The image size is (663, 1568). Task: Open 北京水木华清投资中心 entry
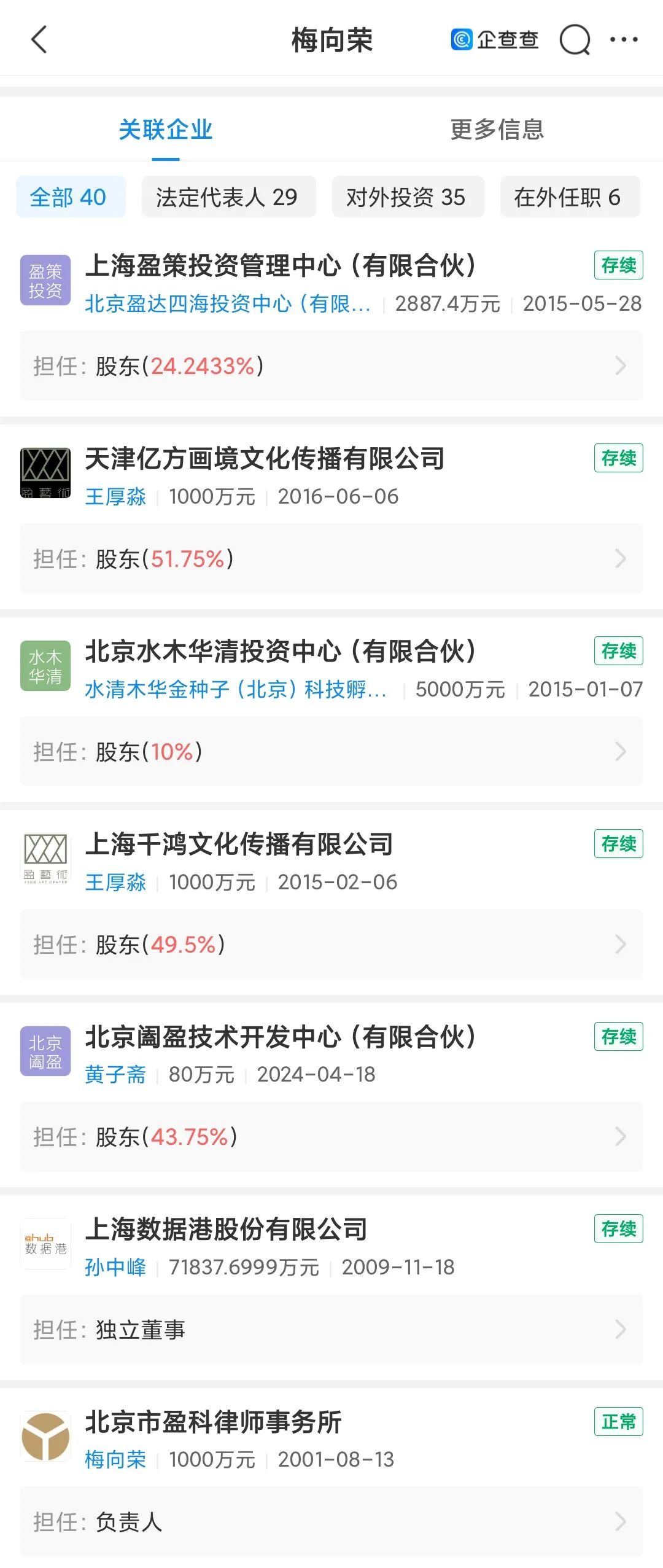(280, 652)
